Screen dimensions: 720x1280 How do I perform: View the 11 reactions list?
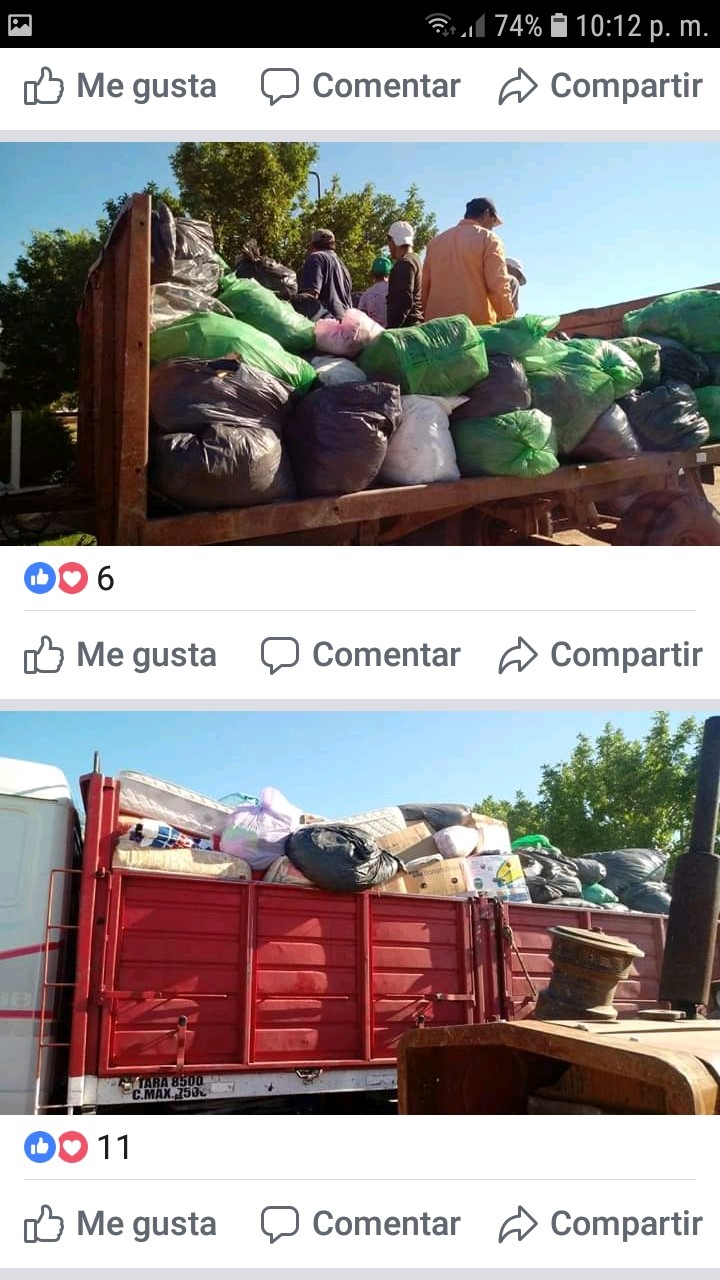pyautogui.click(x=78, y=1147)
